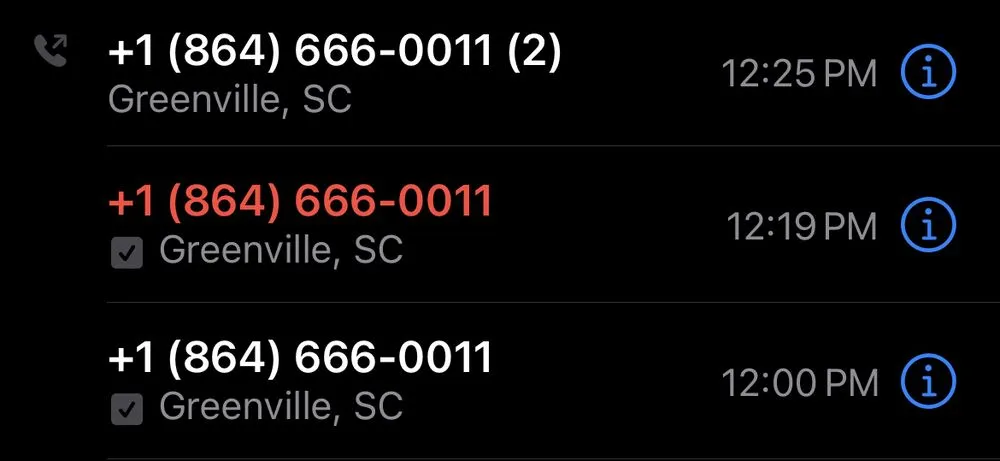Open info for the 12:25 PM call
The image size is (1000, 461).
929,73
